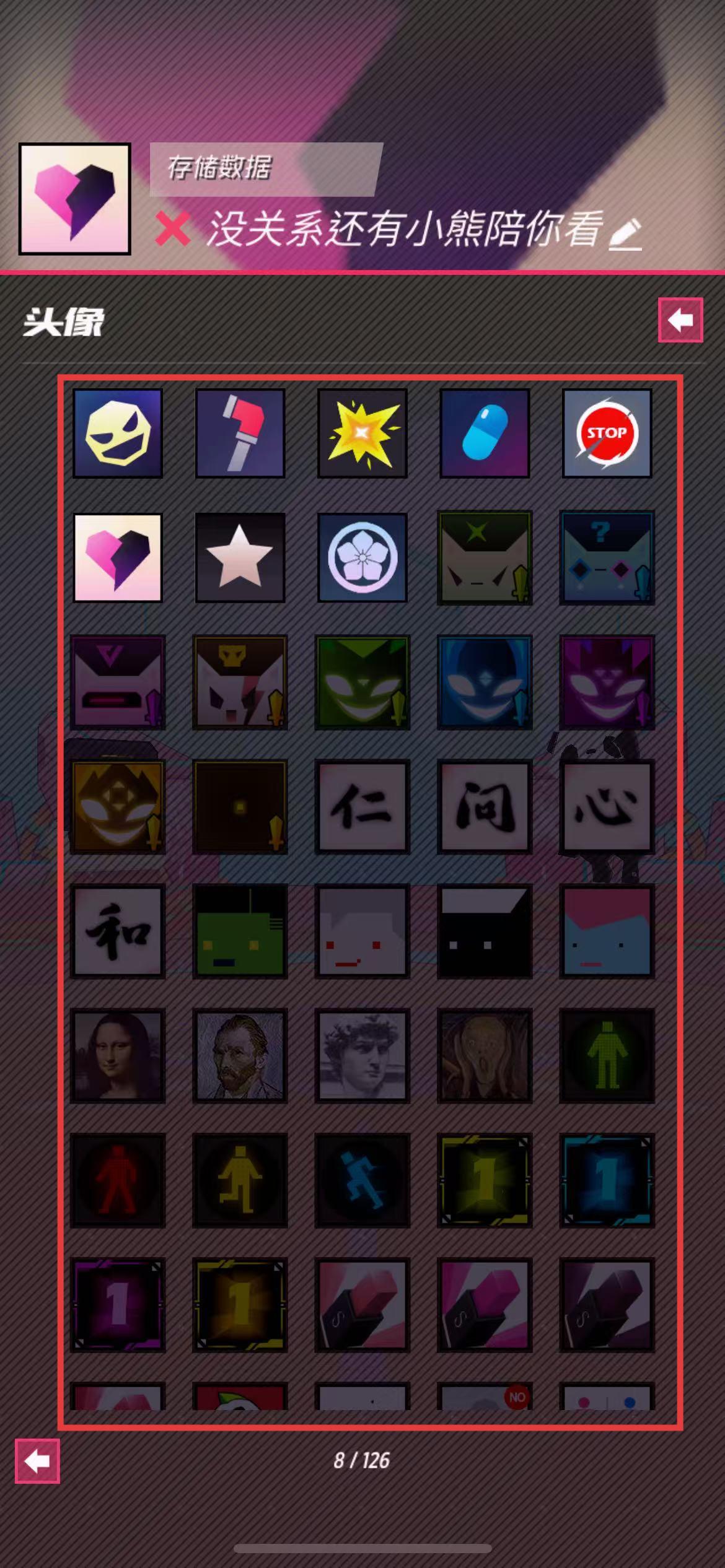Pick The Scream painting avatar

(485, 1056)
